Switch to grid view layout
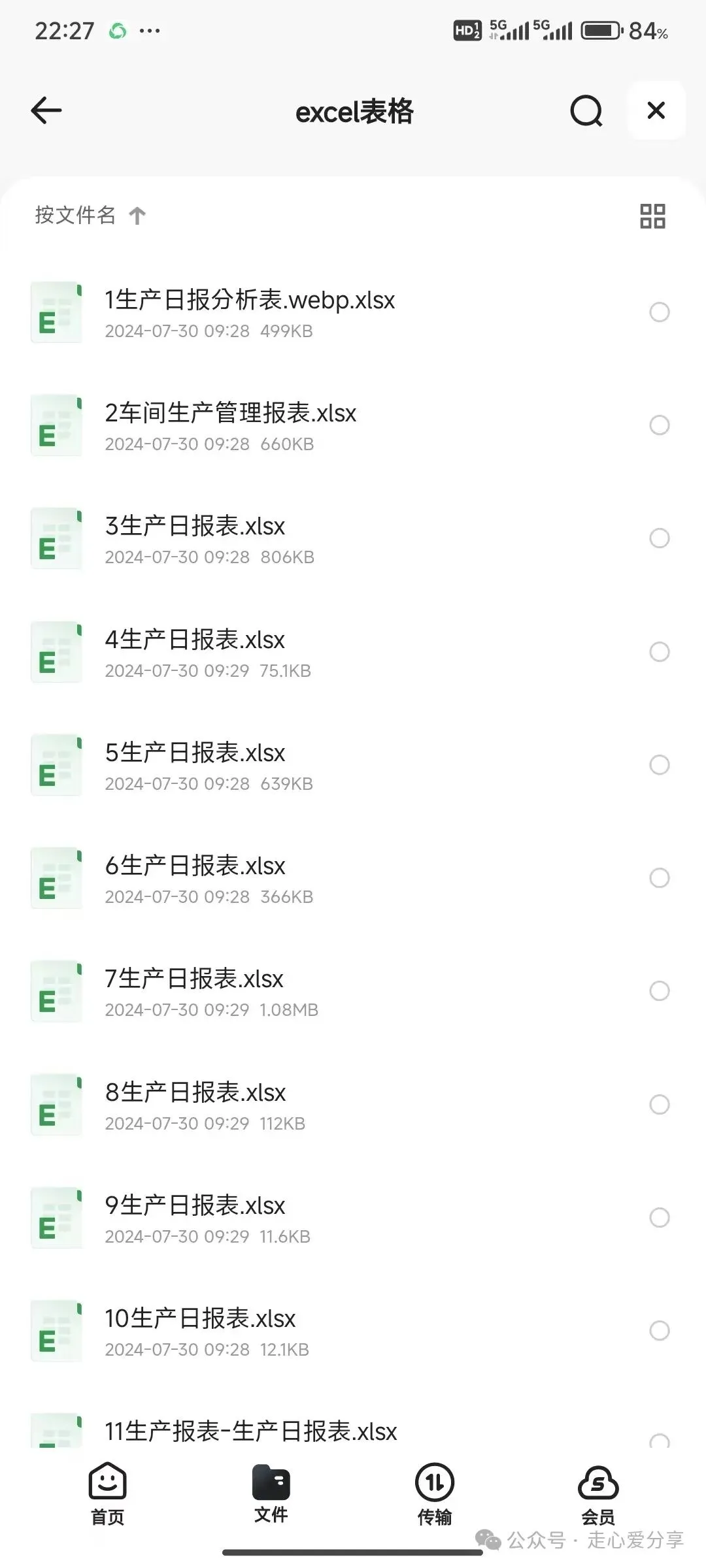Viewport: 706px width, 1568px height. [652, 216]
